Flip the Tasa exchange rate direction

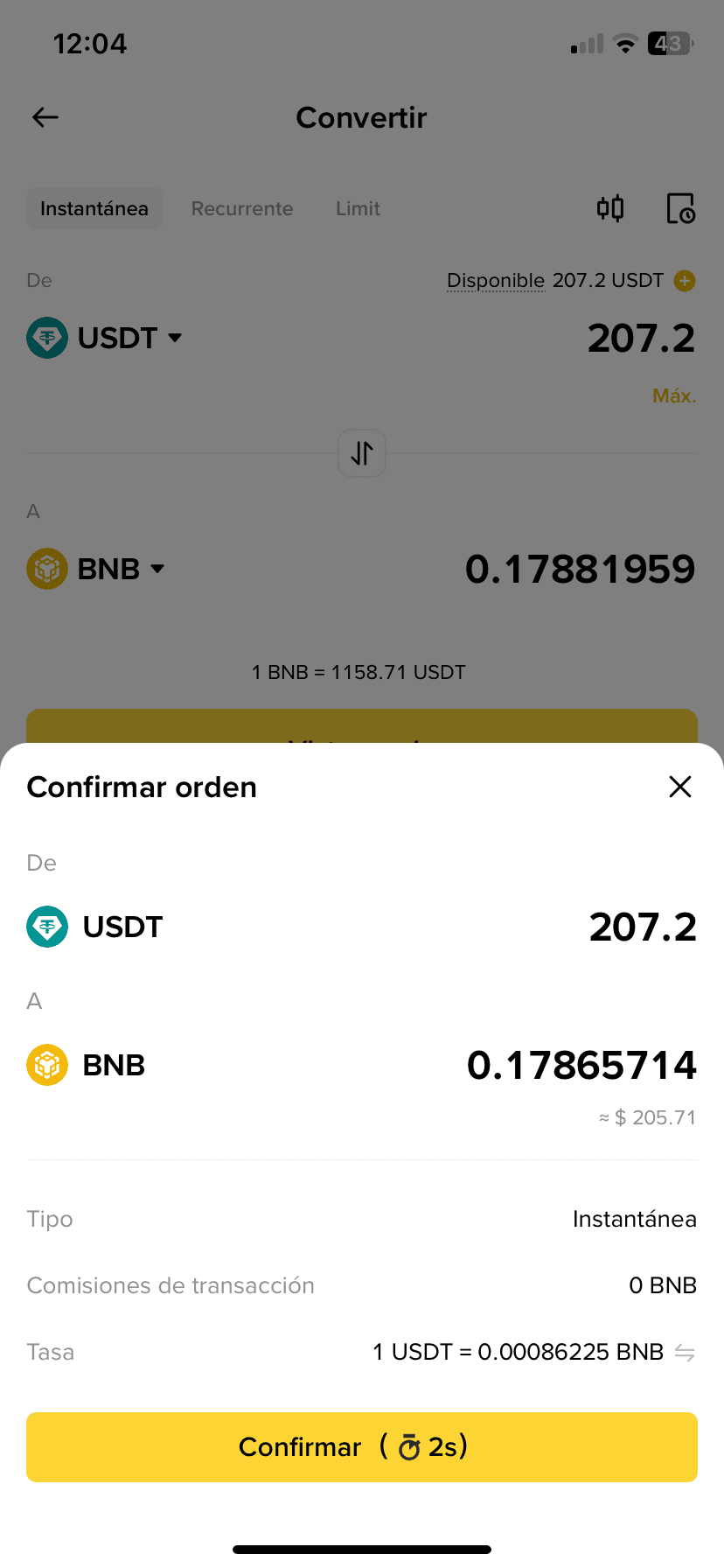(685, 1353)
